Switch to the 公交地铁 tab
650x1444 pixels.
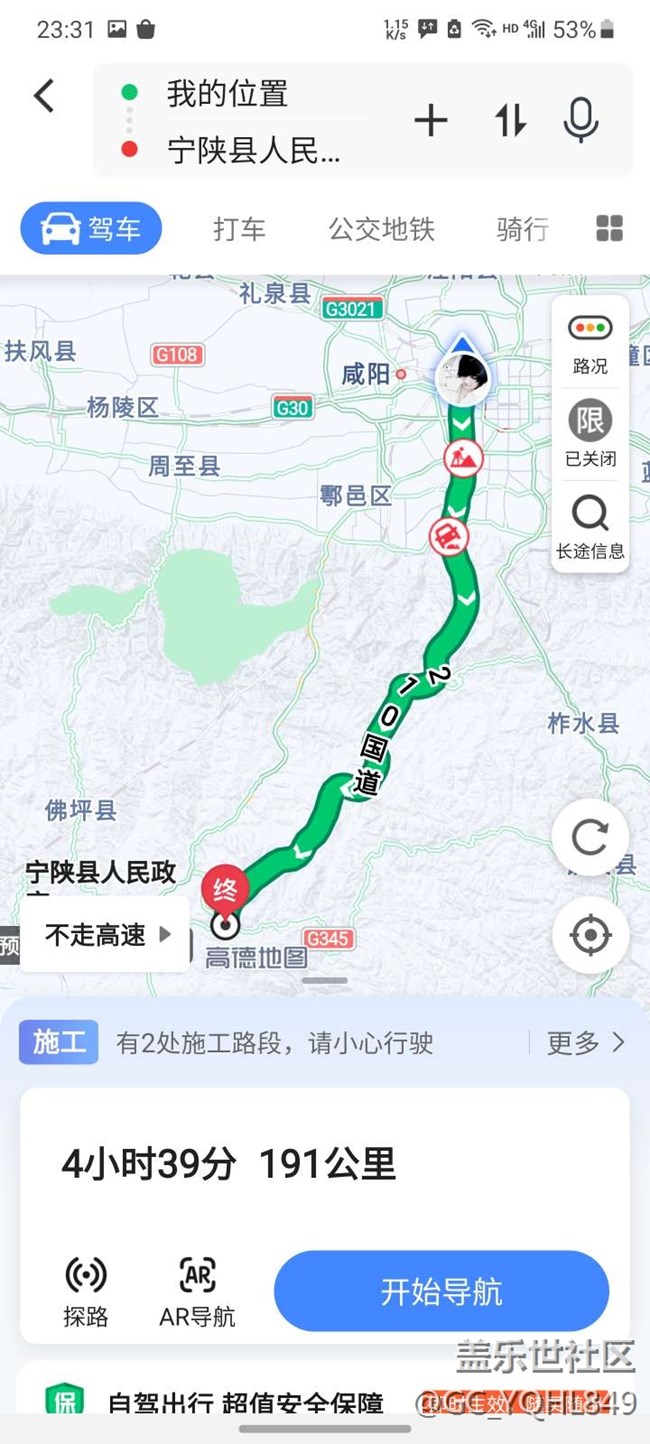click(382, 229)
